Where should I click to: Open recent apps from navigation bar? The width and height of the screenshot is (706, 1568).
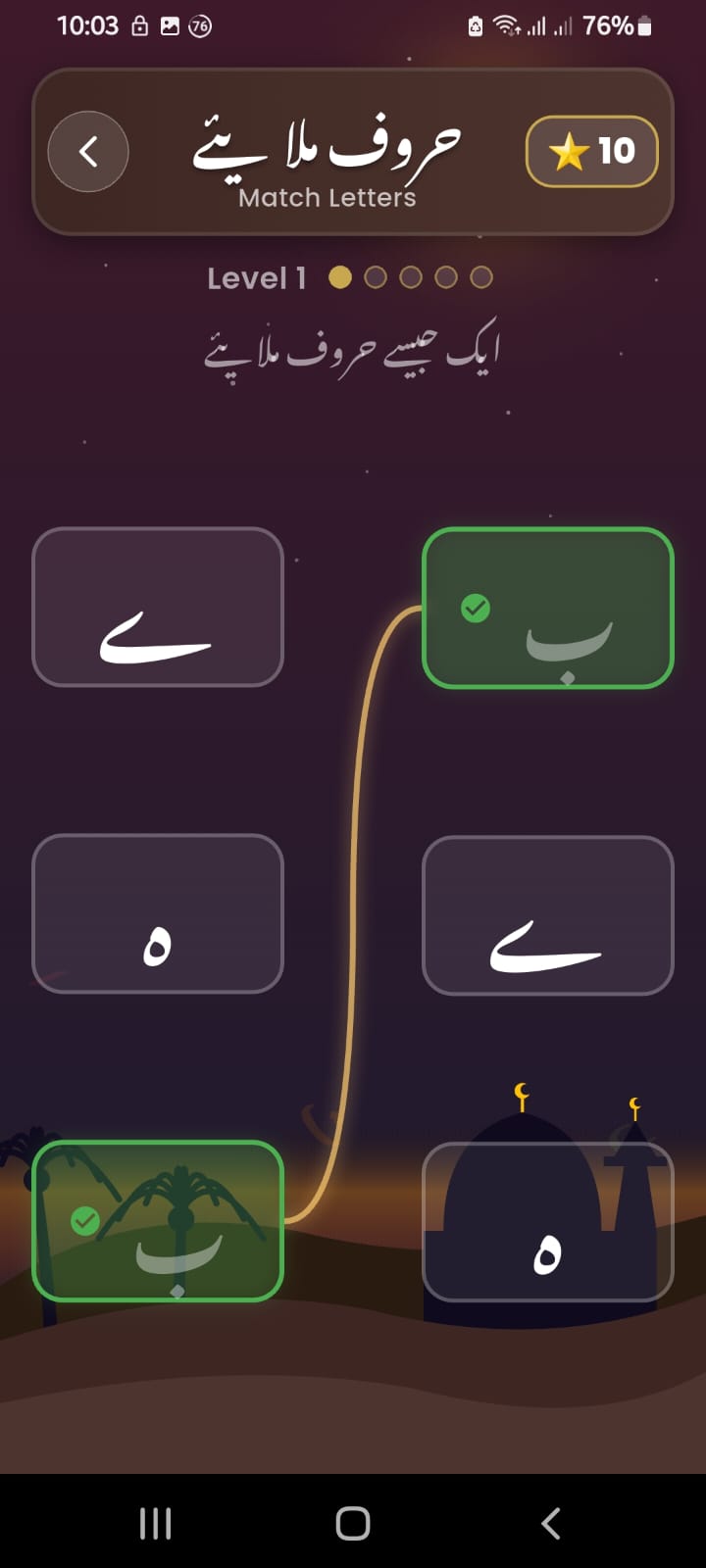click(155, 1523)
